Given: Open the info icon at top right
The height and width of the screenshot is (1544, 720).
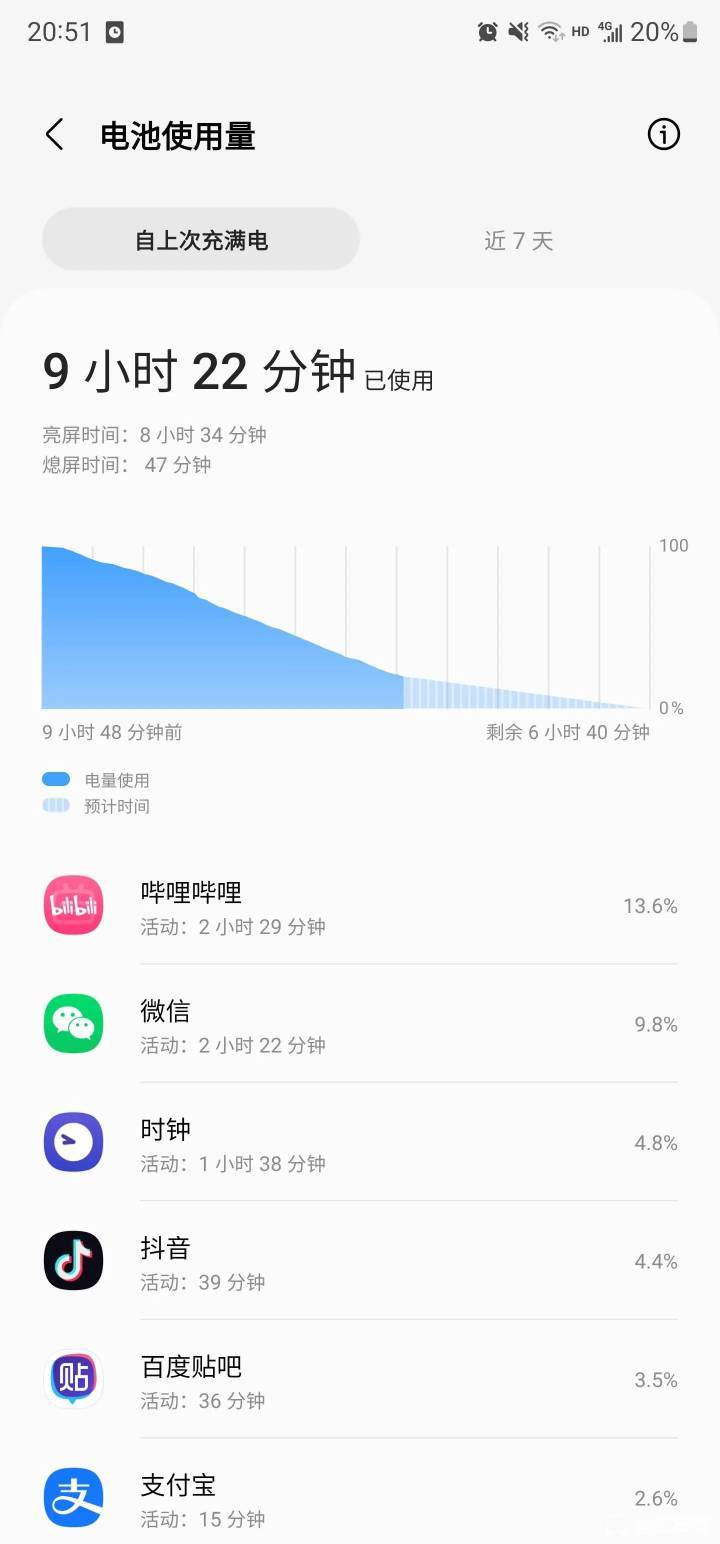Looking at the screenshot, I should (x=664, y=134).
